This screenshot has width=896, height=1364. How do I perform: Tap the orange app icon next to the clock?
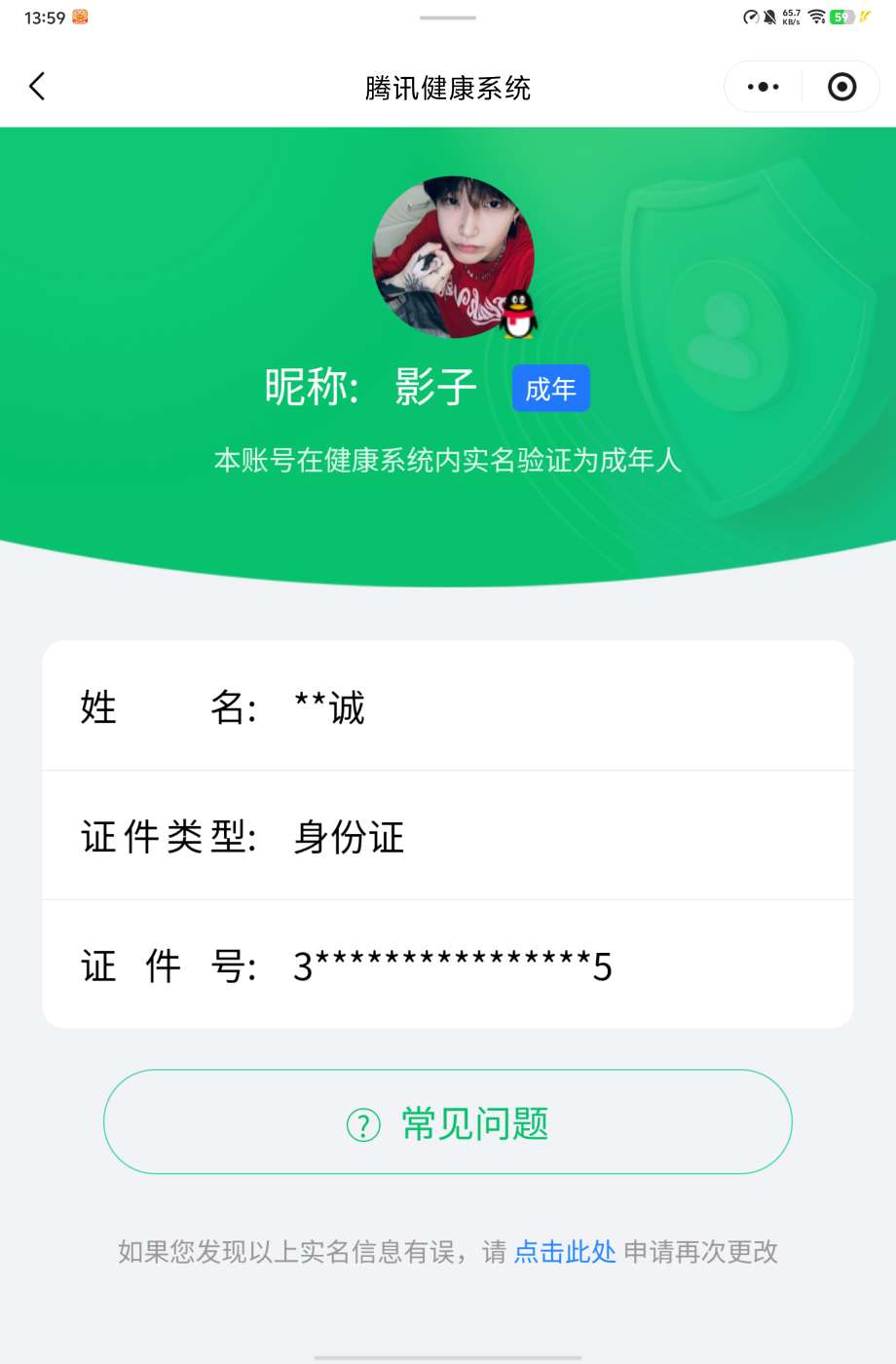click(81, 17)
